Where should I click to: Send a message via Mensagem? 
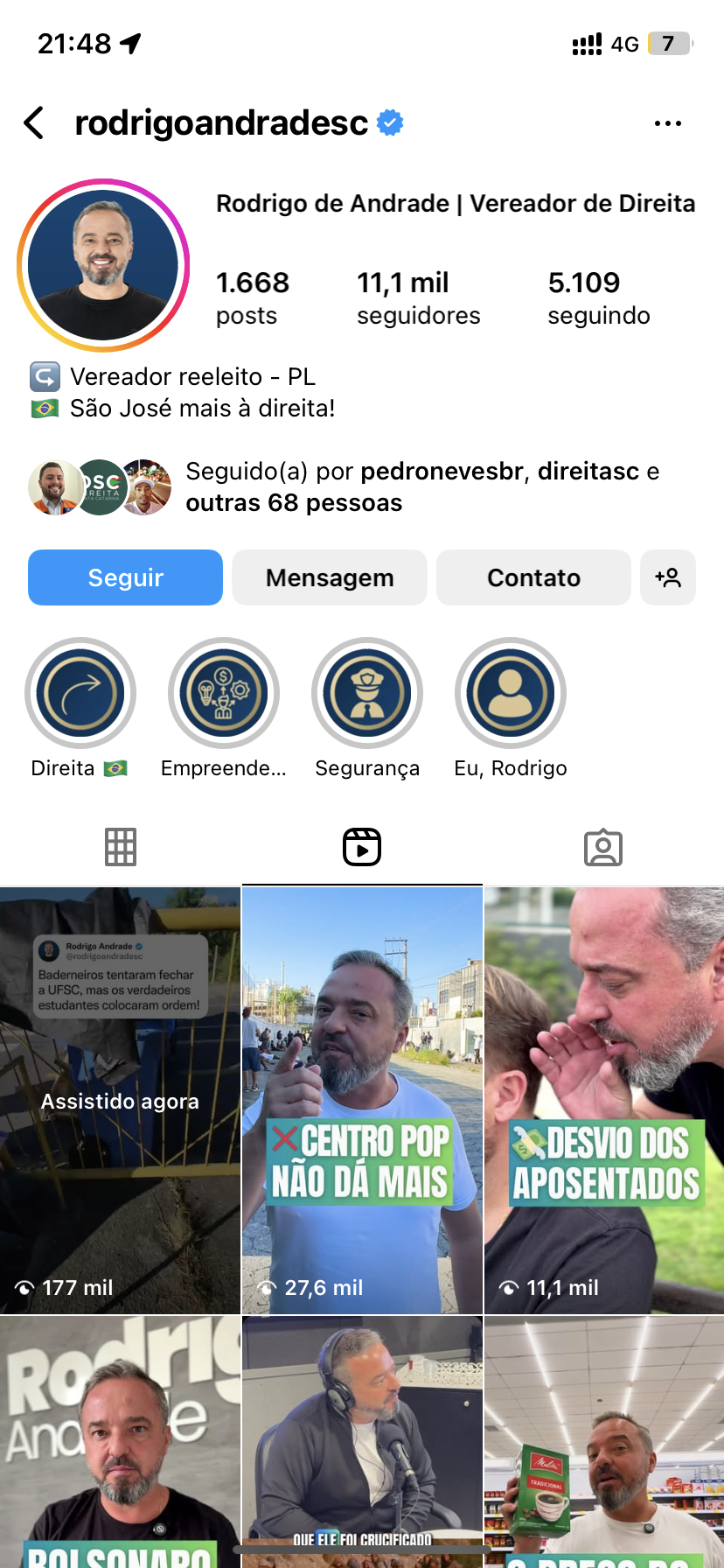pos(330,577)
